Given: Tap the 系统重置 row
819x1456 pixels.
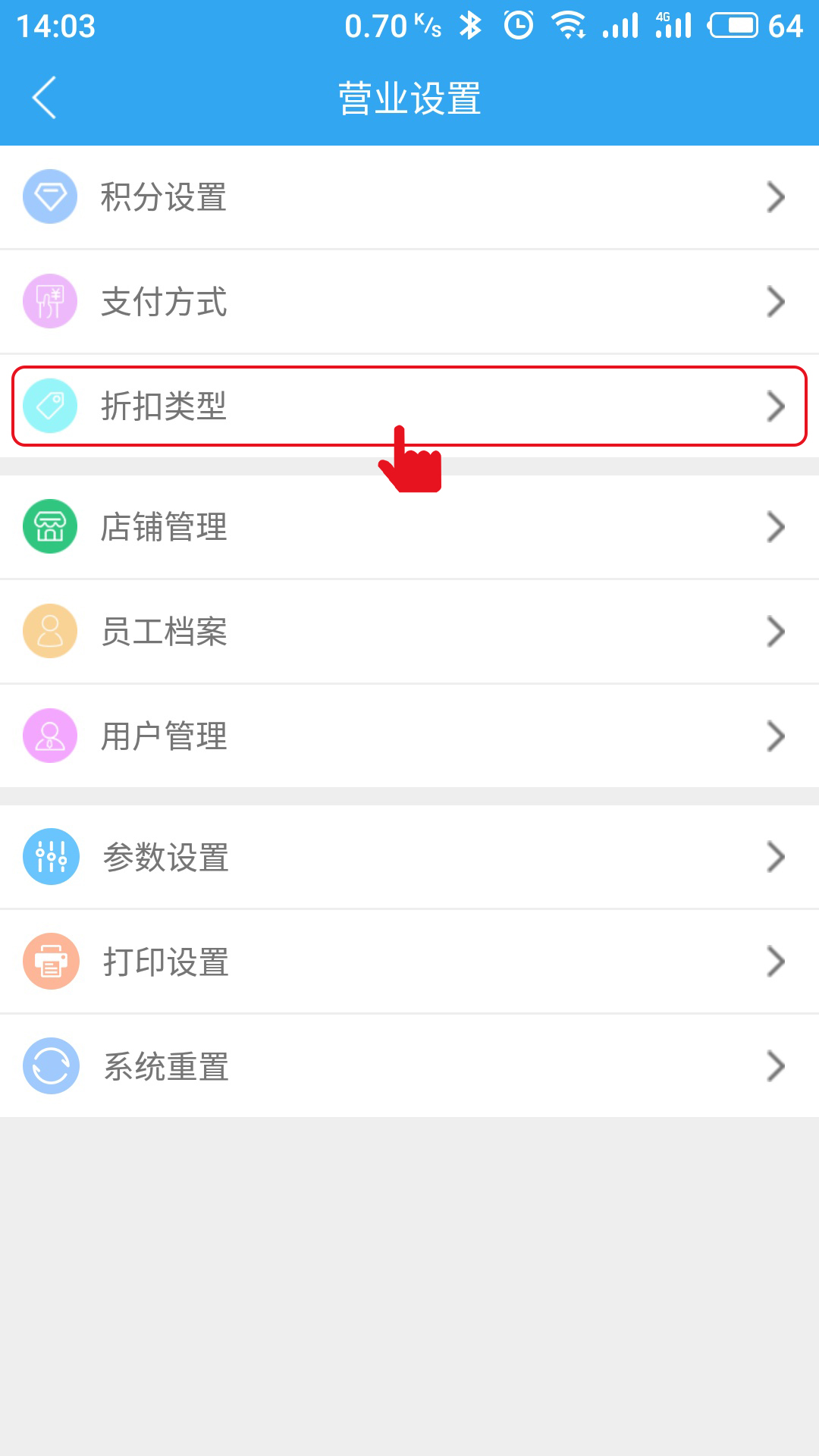Looking at the screenshot, I should click(409, 1066).
